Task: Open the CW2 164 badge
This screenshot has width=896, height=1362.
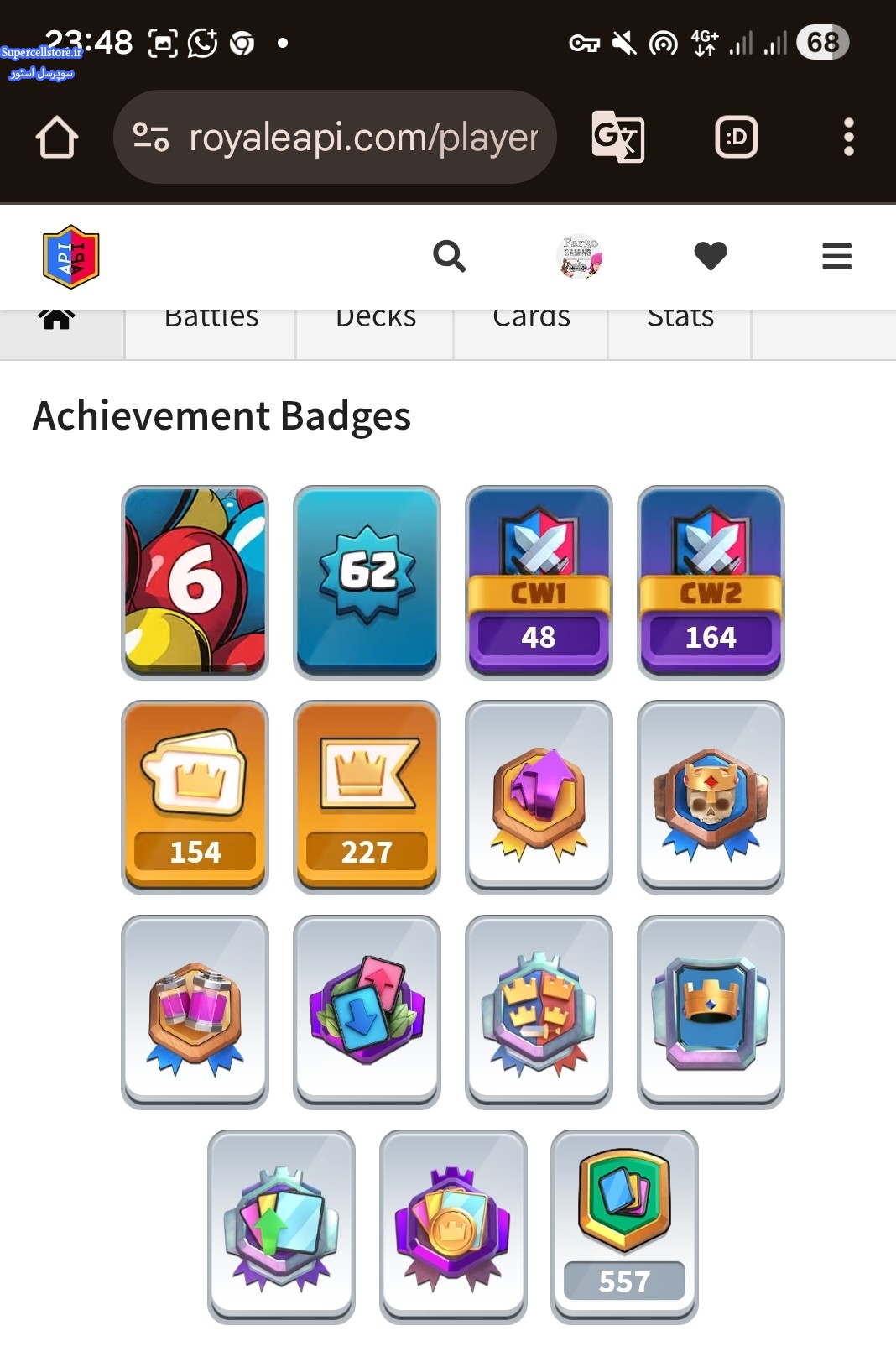Action: point(711,582)
